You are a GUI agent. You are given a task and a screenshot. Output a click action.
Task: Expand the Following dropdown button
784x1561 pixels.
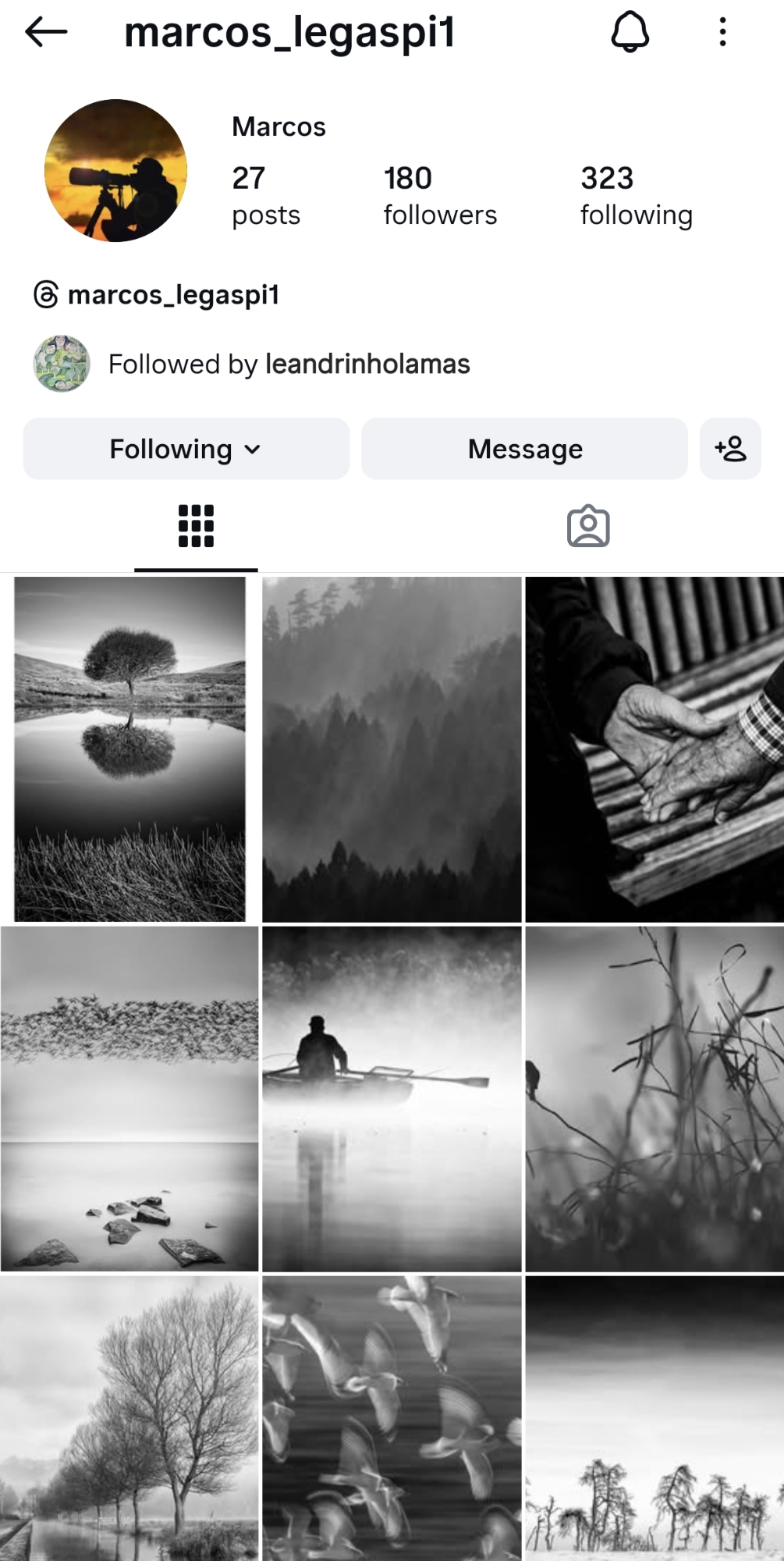[186, 449]
